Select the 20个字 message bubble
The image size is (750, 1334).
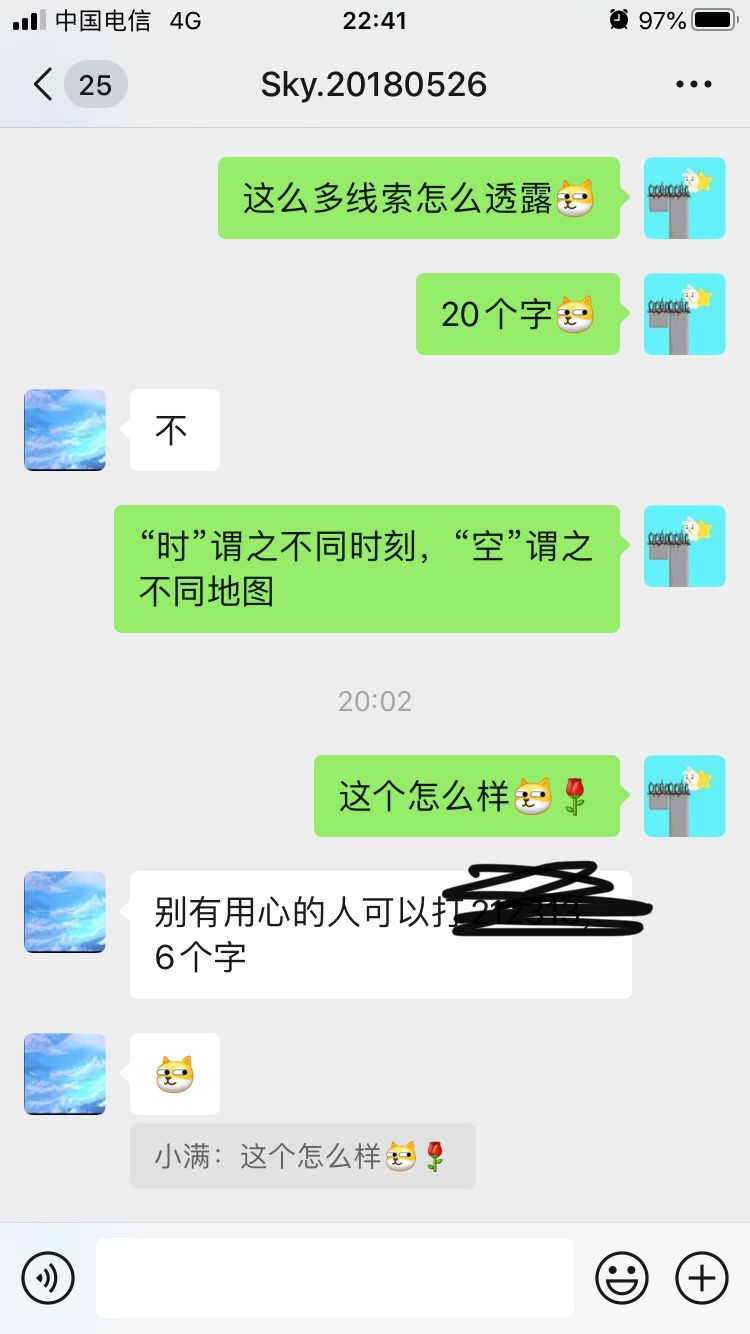(x=517, y=314)
